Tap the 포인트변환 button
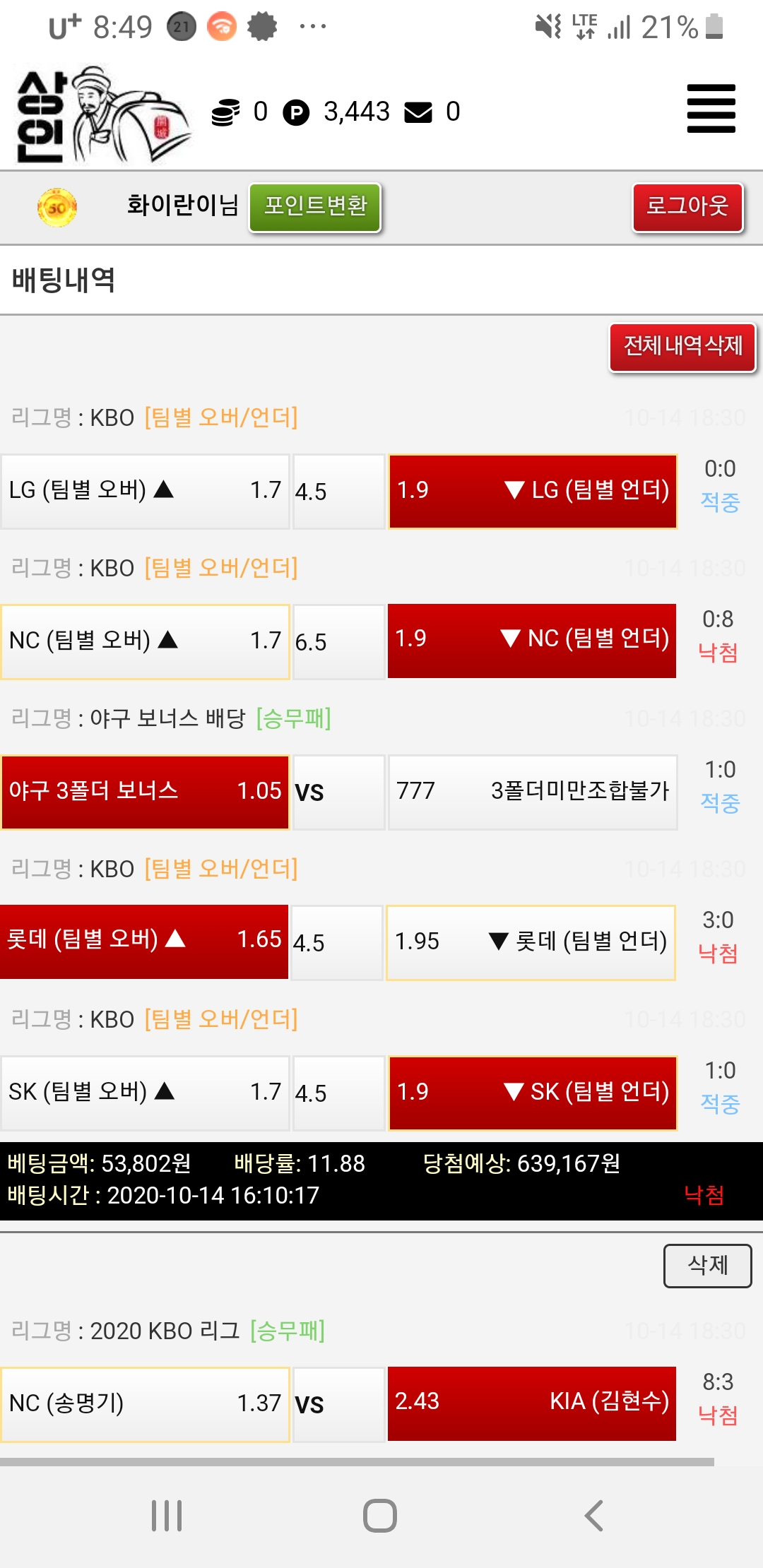 (x=315, y=207)
